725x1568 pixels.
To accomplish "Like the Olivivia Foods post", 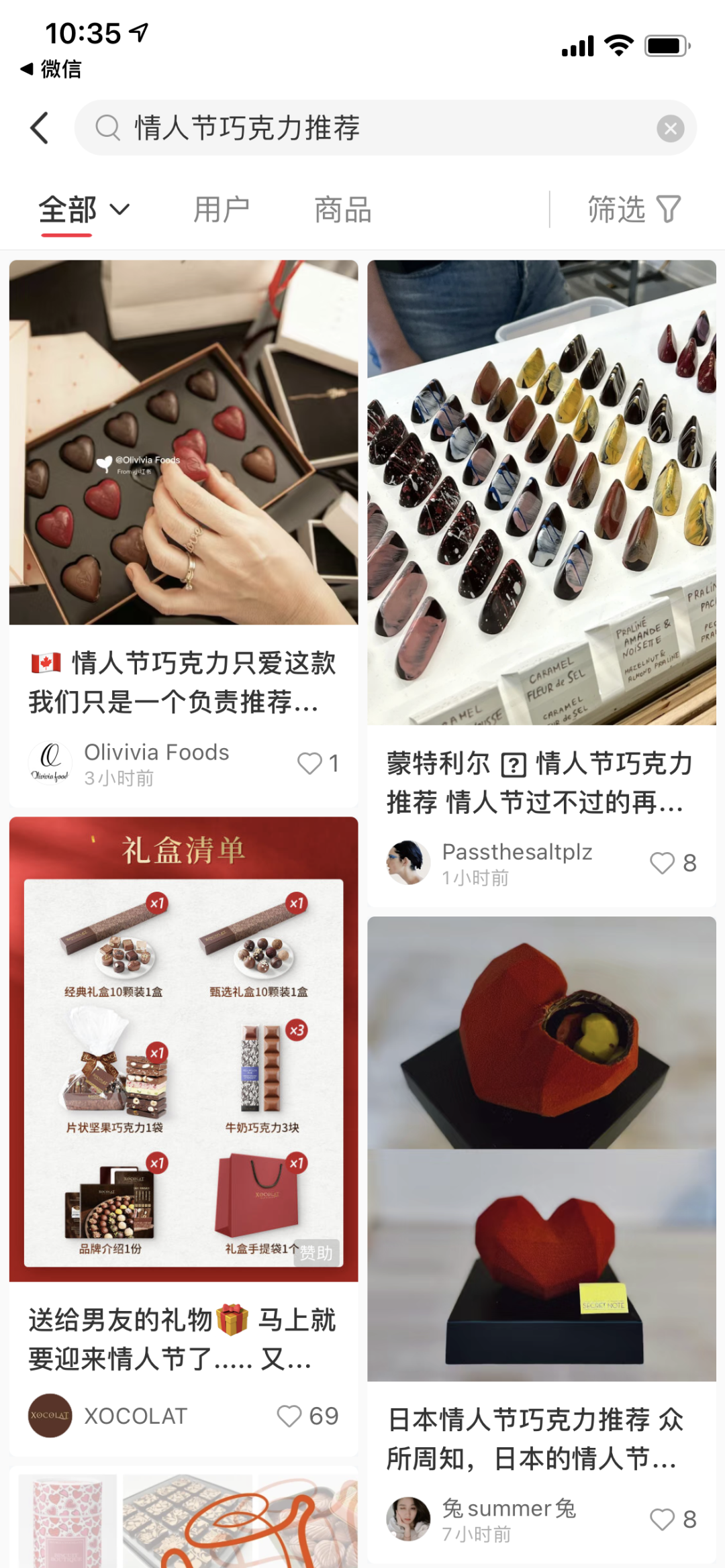I will 311,764.
